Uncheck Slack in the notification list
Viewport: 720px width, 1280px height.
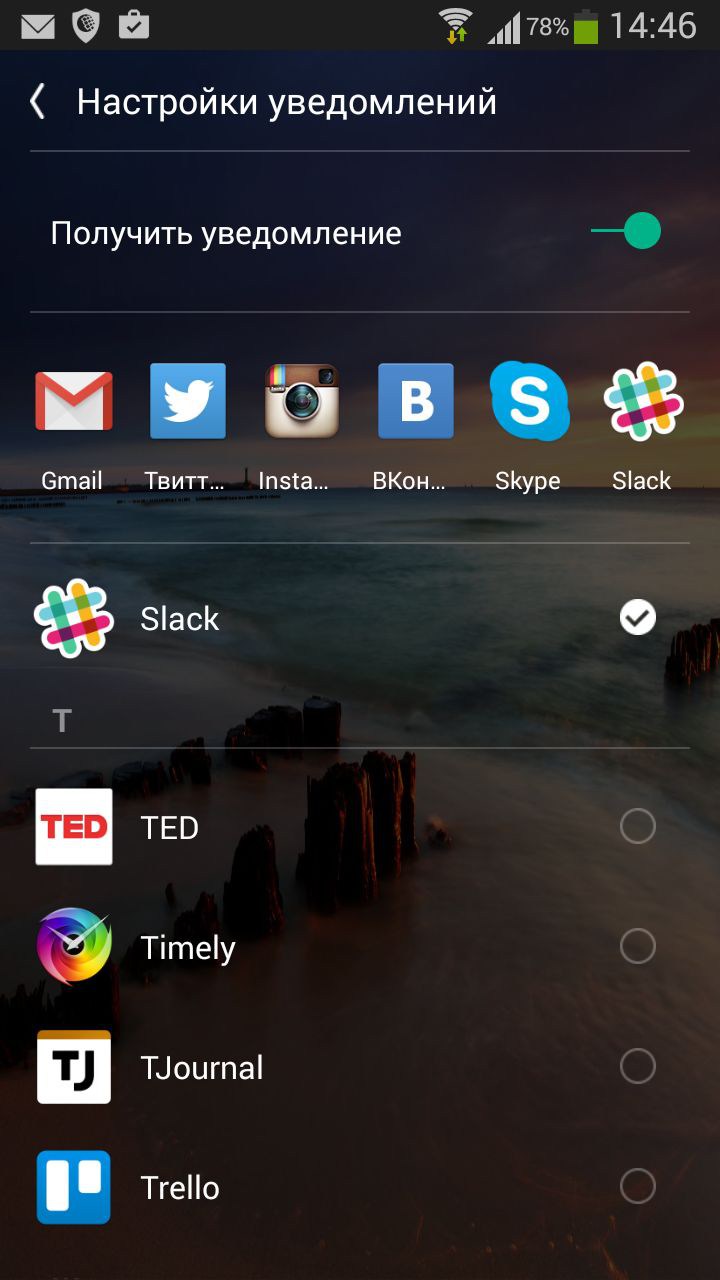[637, 618]
